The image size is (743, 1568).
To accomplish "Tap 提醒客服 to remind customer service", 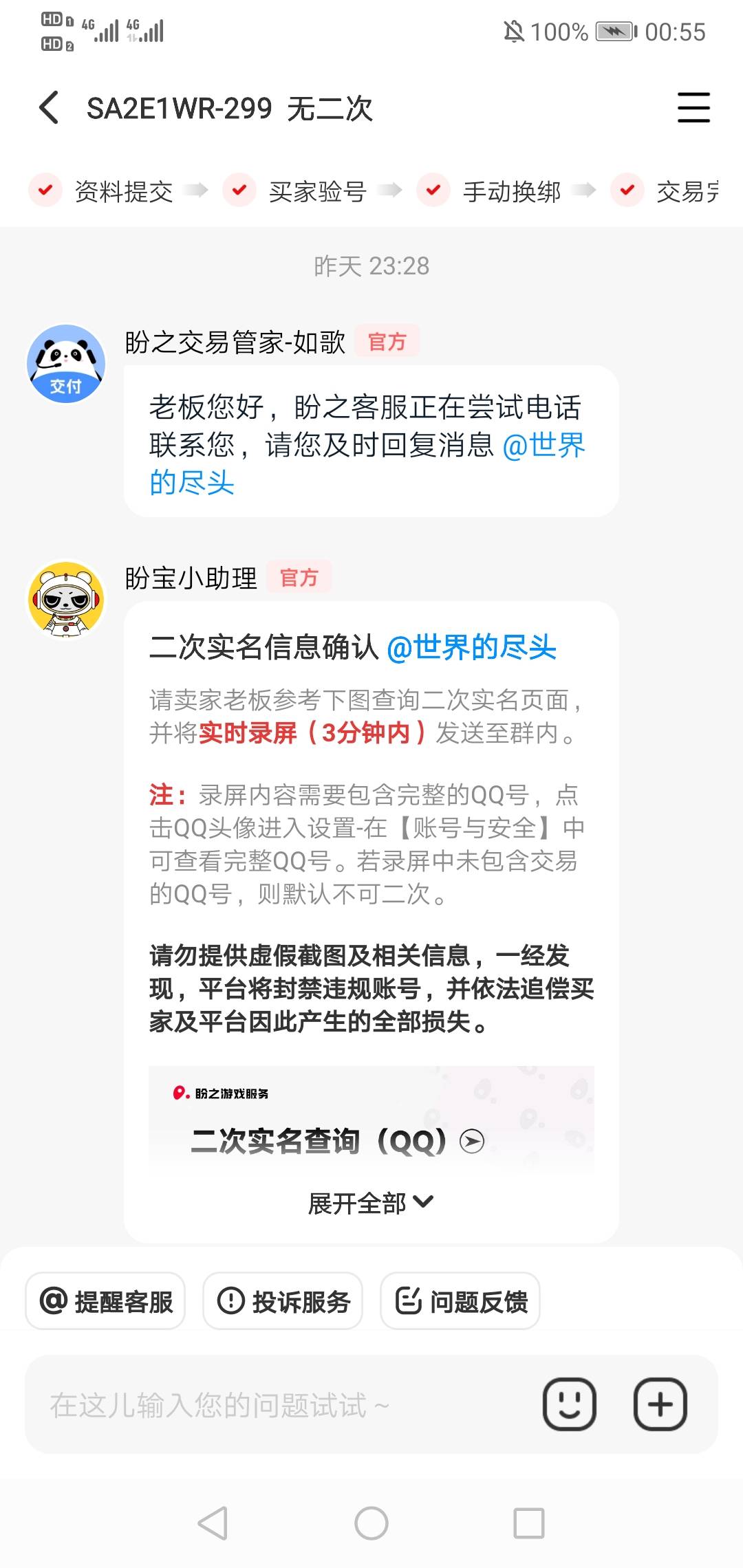I will click(105, 1300).
